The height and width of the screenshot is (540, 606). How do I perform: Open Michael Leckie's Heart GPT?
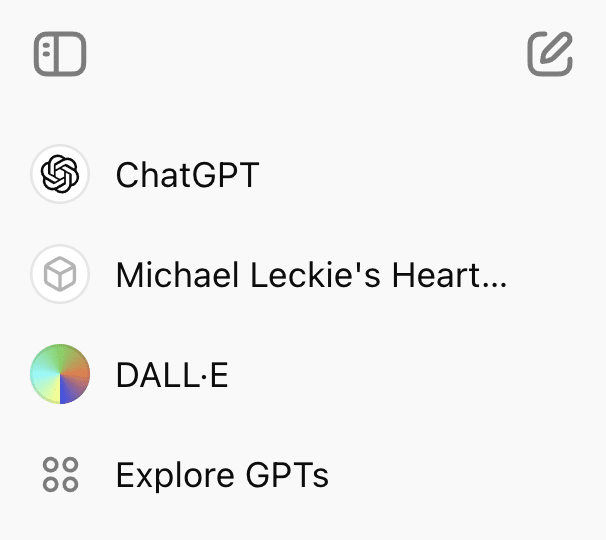[310, 275]
